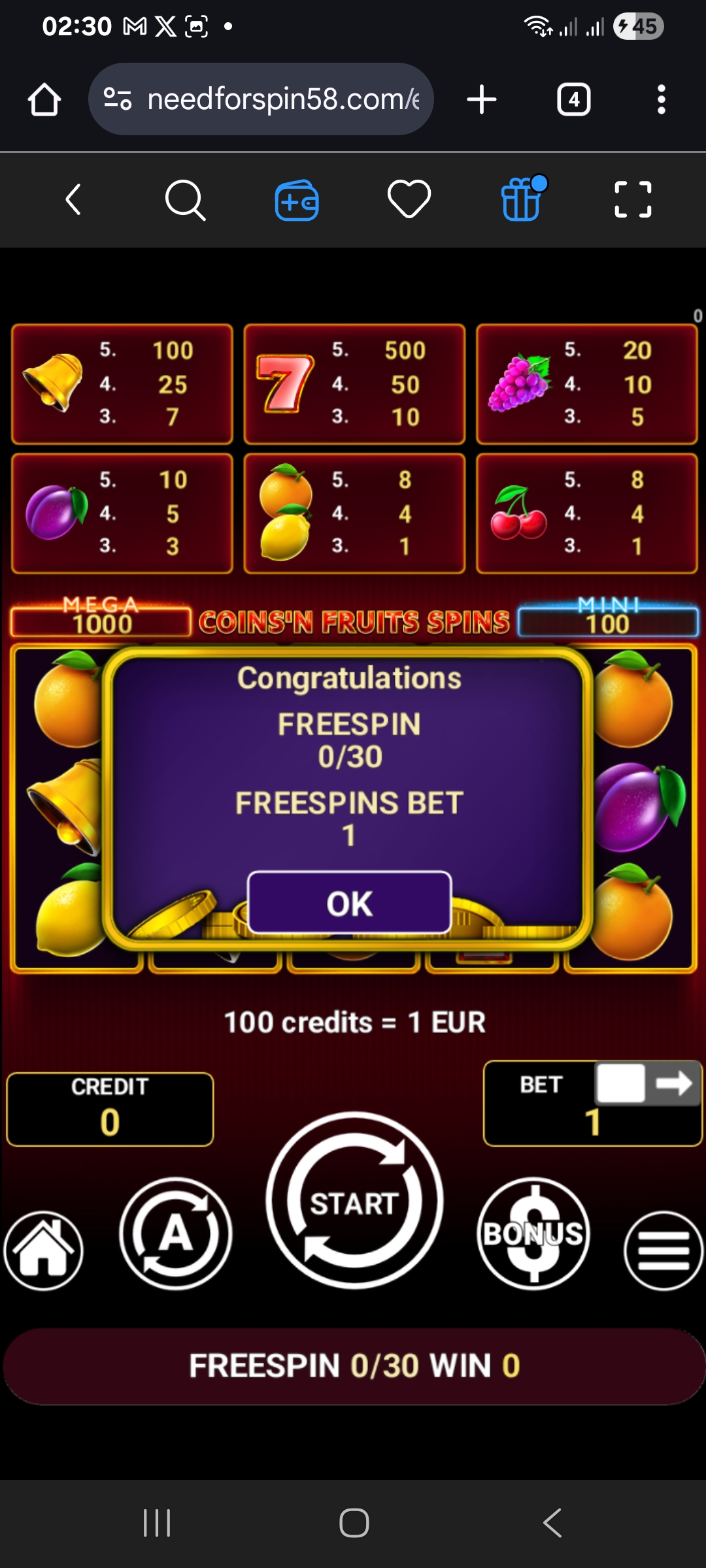Open a new browser tab
Viewport: 706px width, 1568px height.
pos(482,100)
